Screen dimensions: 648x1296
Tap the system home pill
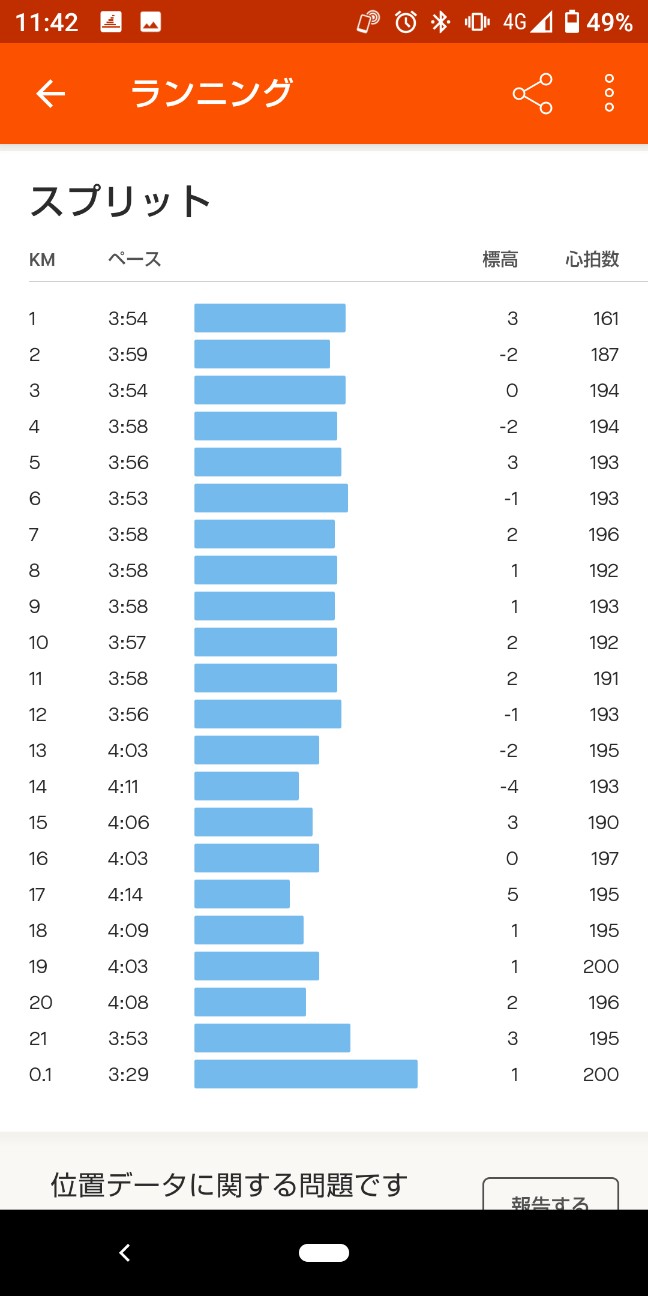323,1253
